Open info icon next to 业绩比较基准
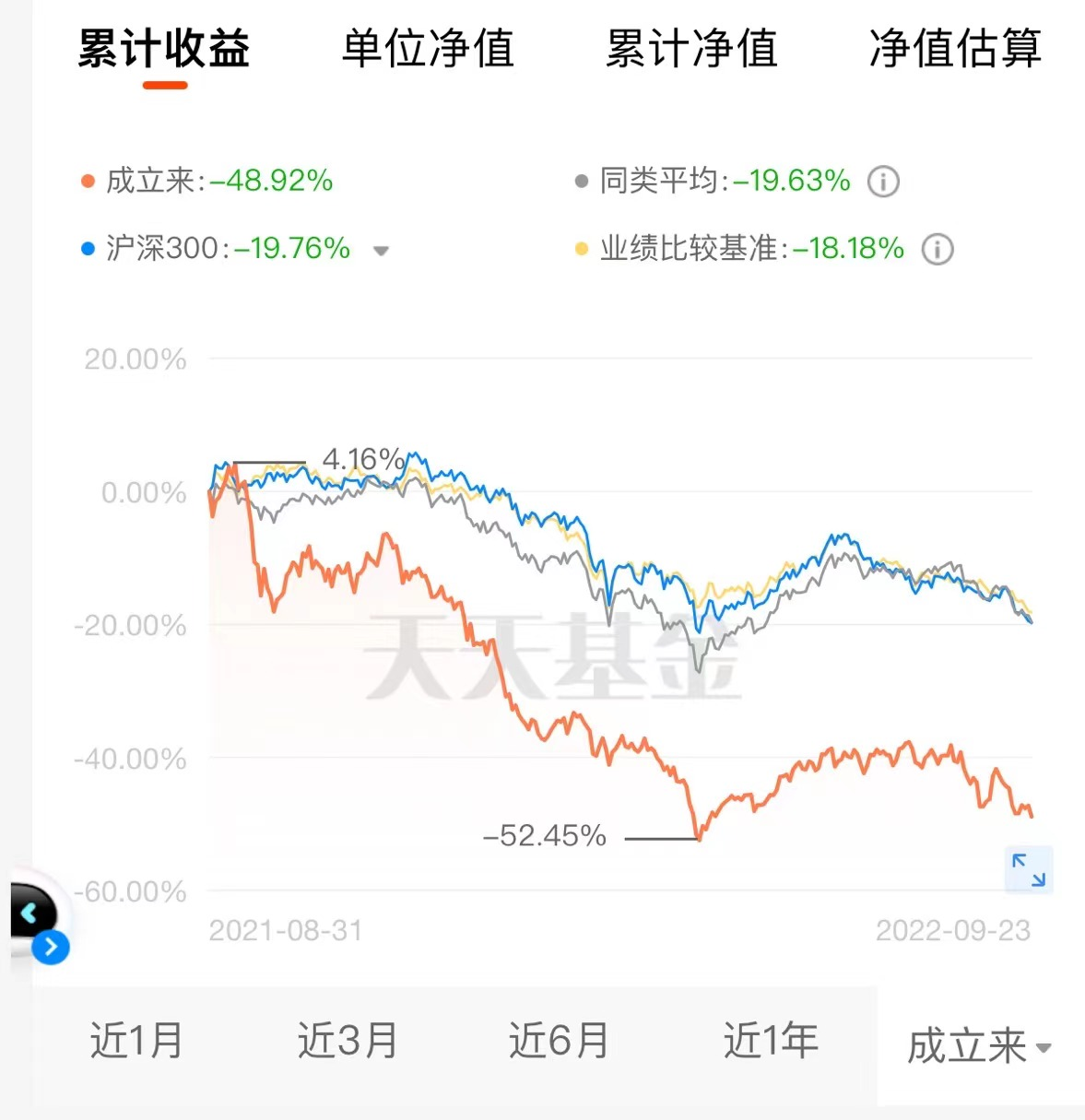 pyautogui.click(x=938, y=249)
